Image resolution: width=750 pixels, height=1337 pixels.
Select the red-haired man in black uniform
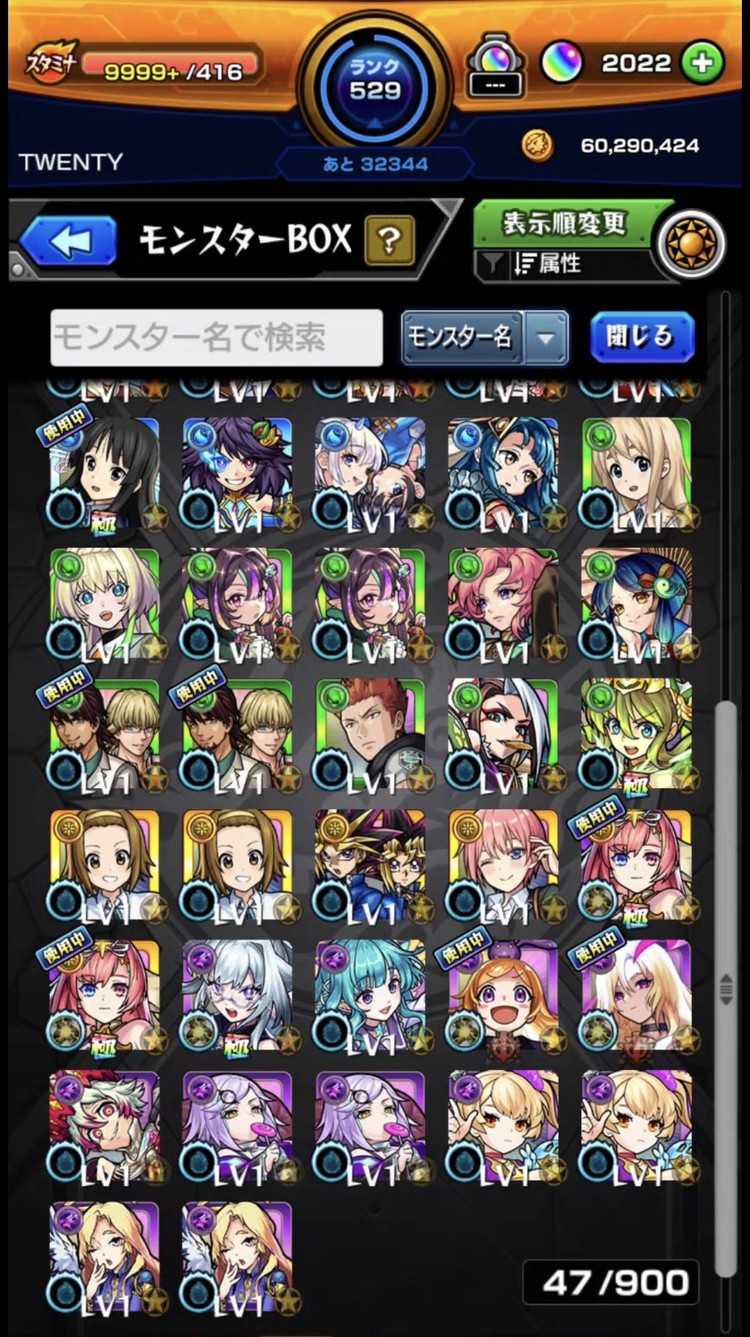click(x=370, y=735)
